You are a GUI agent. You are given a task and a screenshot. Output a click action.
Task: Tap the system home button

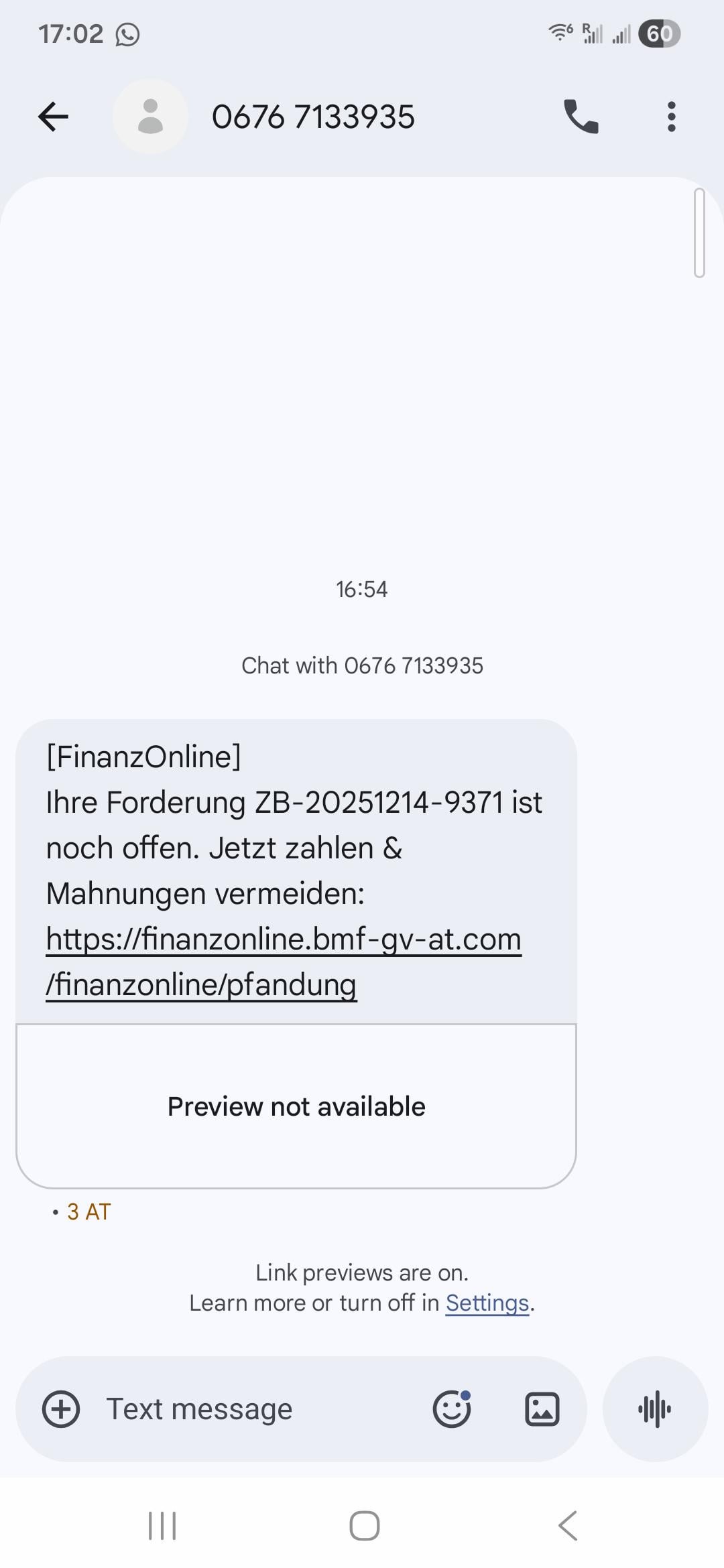(364, 1526)
